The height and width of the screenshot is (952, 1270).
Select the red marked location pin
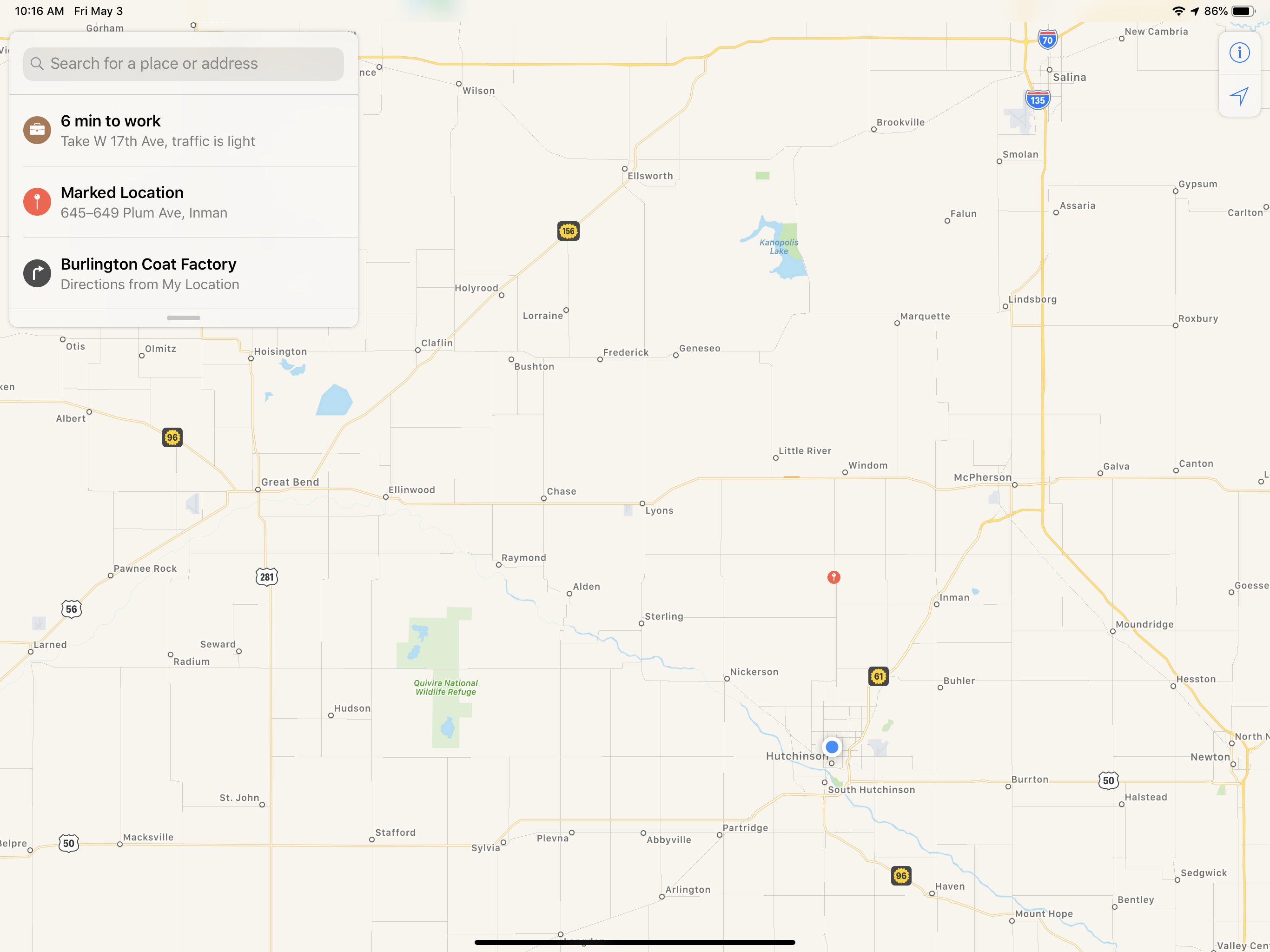tap(833, 576)
